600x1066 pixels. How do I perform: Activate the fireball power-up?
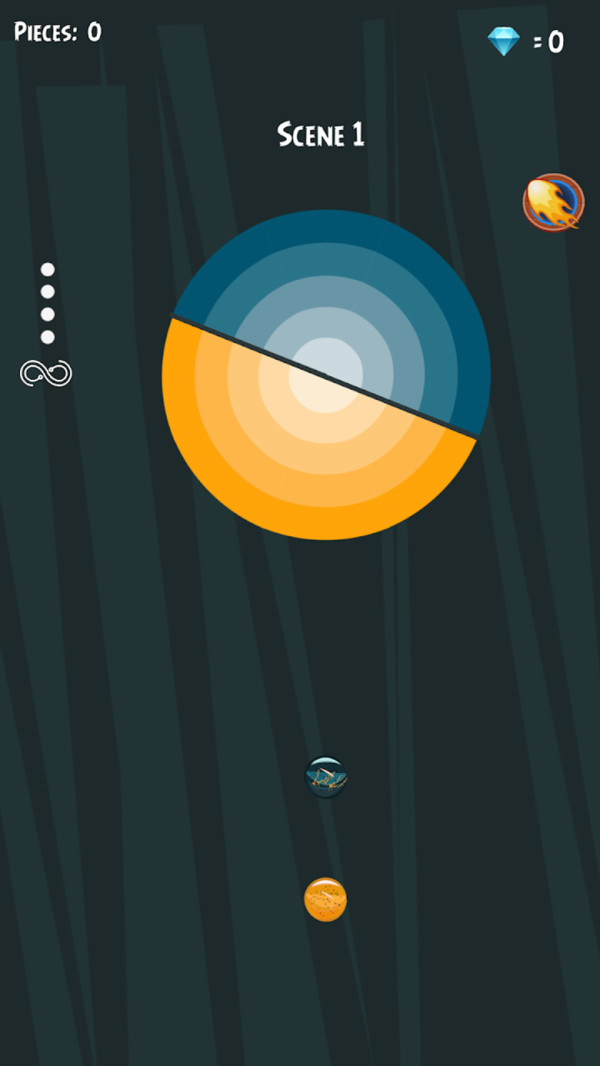click(553, 203)
